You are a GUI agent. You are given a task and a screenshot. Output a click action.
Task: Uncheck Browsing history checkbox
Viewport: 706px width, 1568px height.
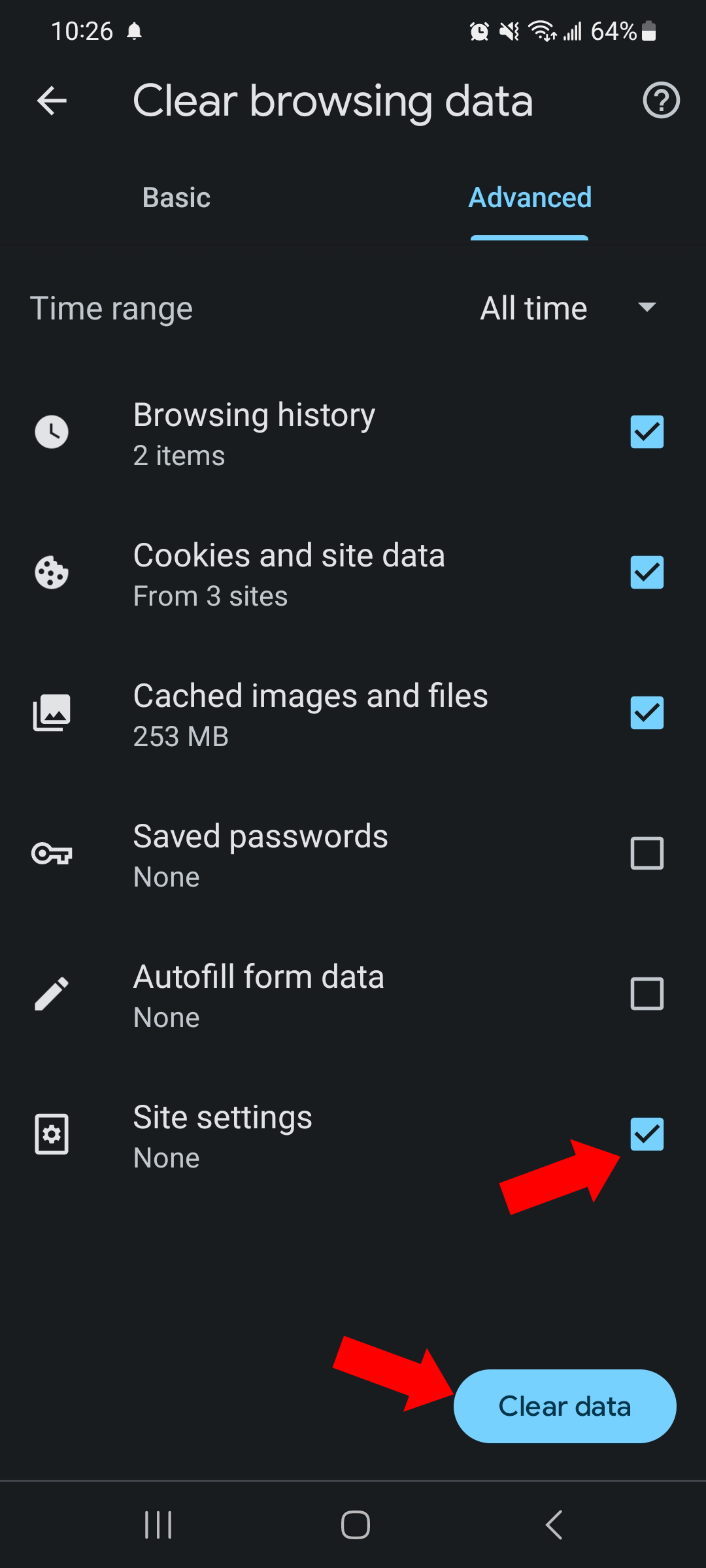[647, 432]
